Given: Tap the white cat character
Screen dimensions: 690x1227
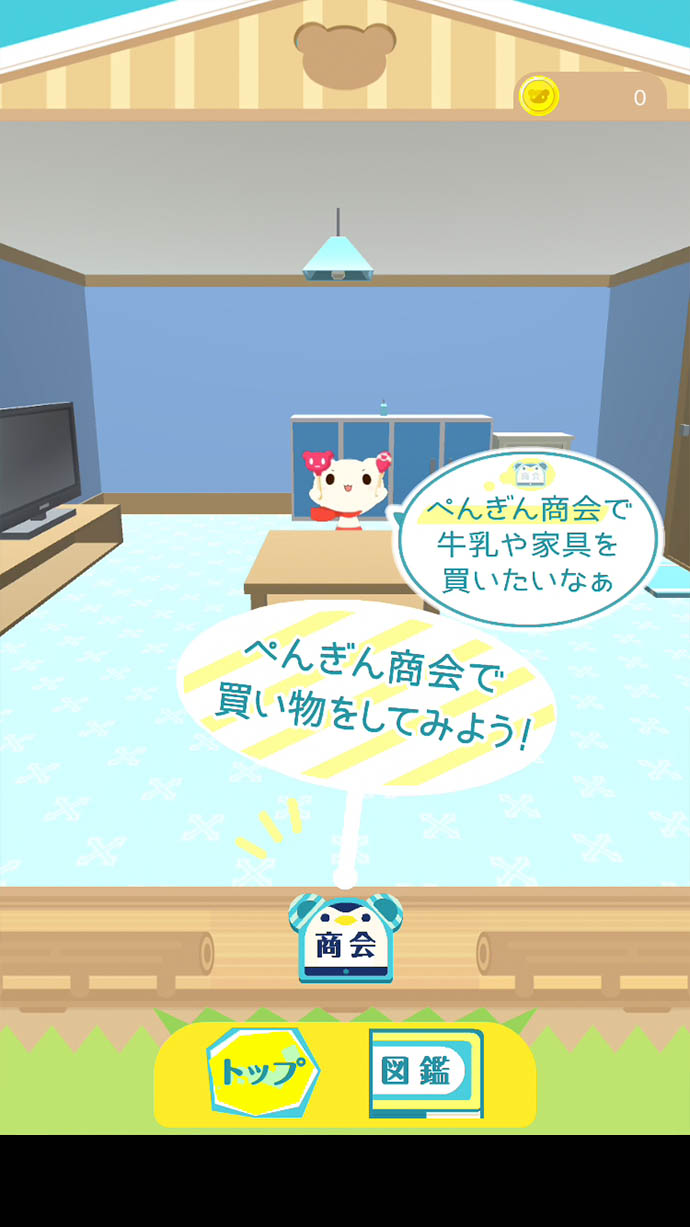Looking at the screenshot, I should point(346,492).
